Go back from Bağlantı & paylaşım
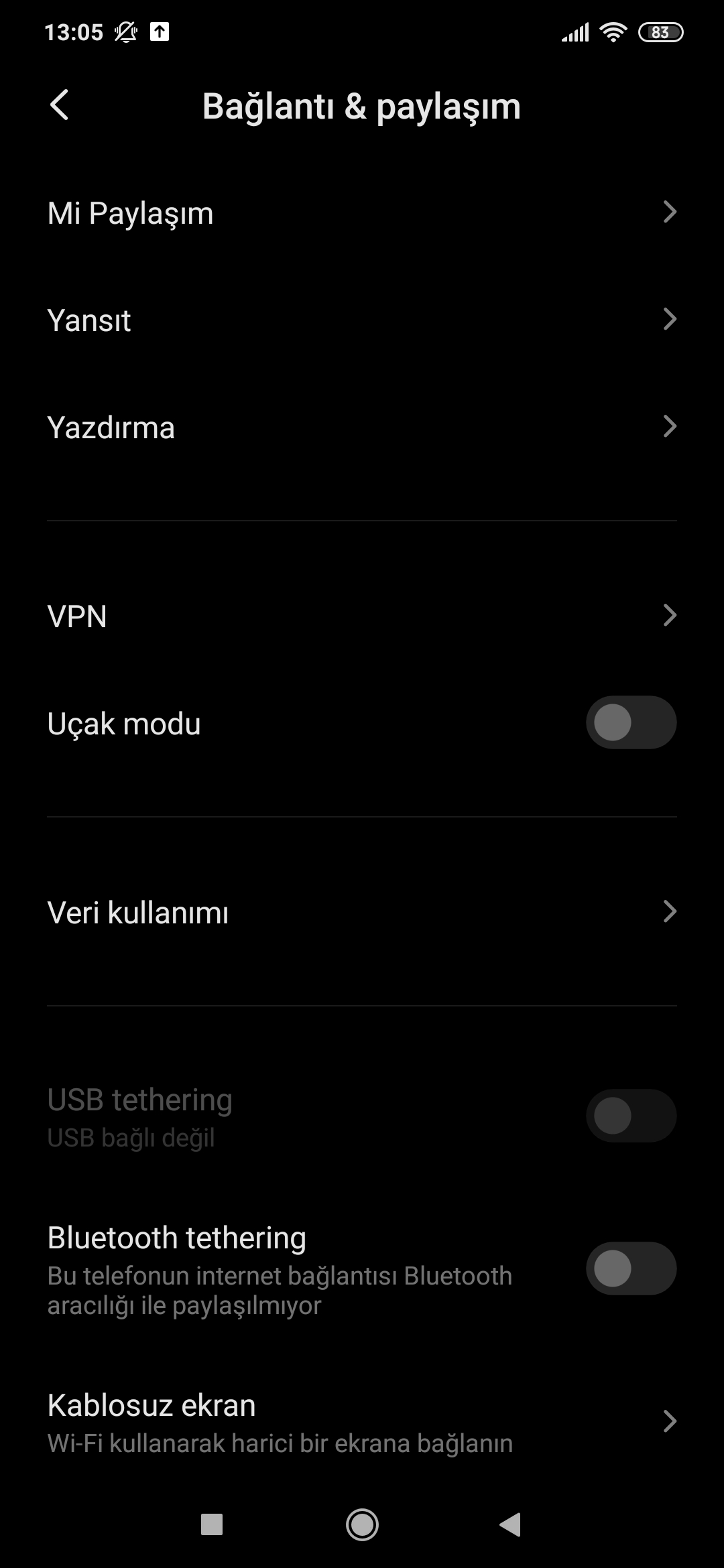 point(60,106)
